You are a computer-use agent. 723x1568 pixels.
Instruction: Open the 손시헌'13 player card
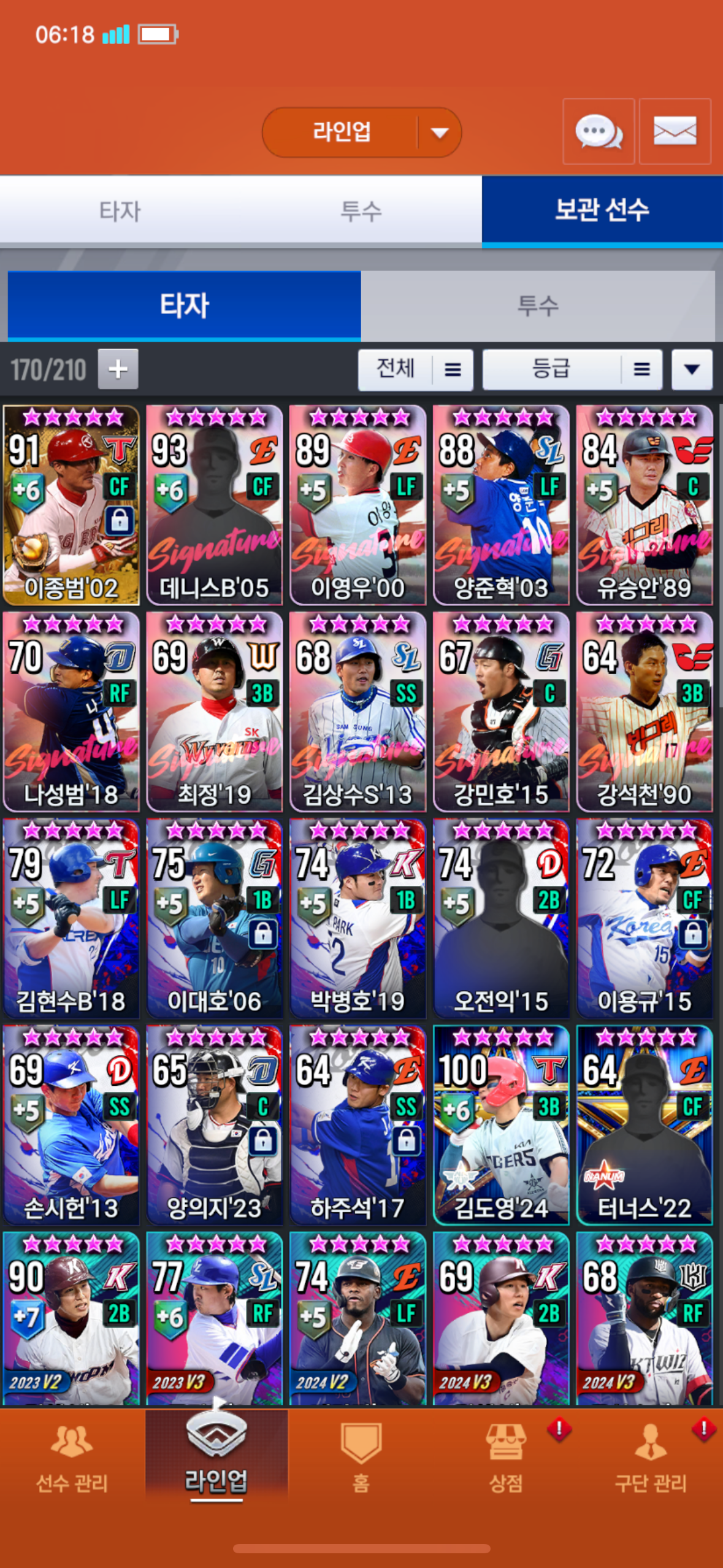pyautogui.click(x=71, y=1125)
